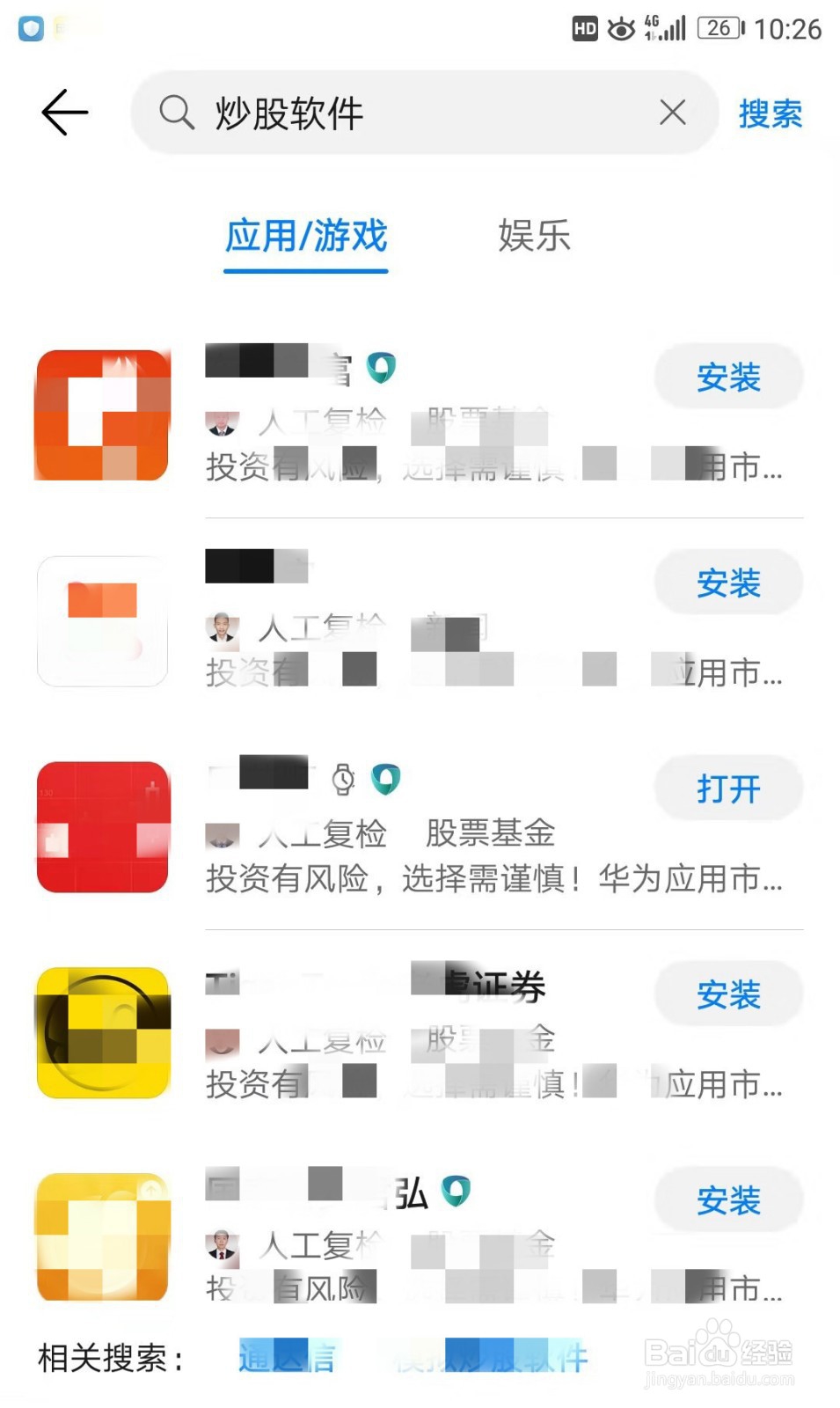Tap the alarm clock icon in the status bar

pos(620,29)
